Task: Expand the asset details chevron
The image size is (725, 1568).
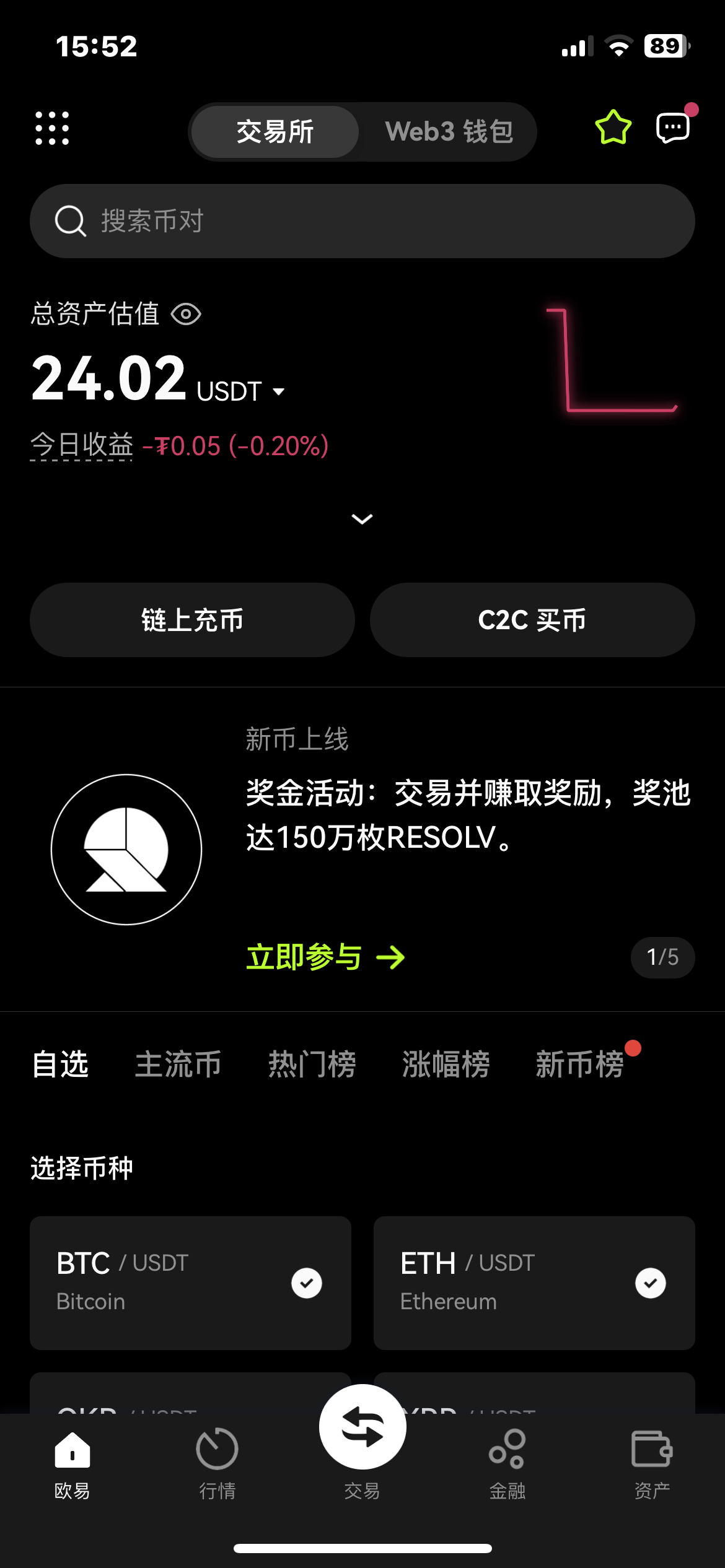Action: click(362, 519)
